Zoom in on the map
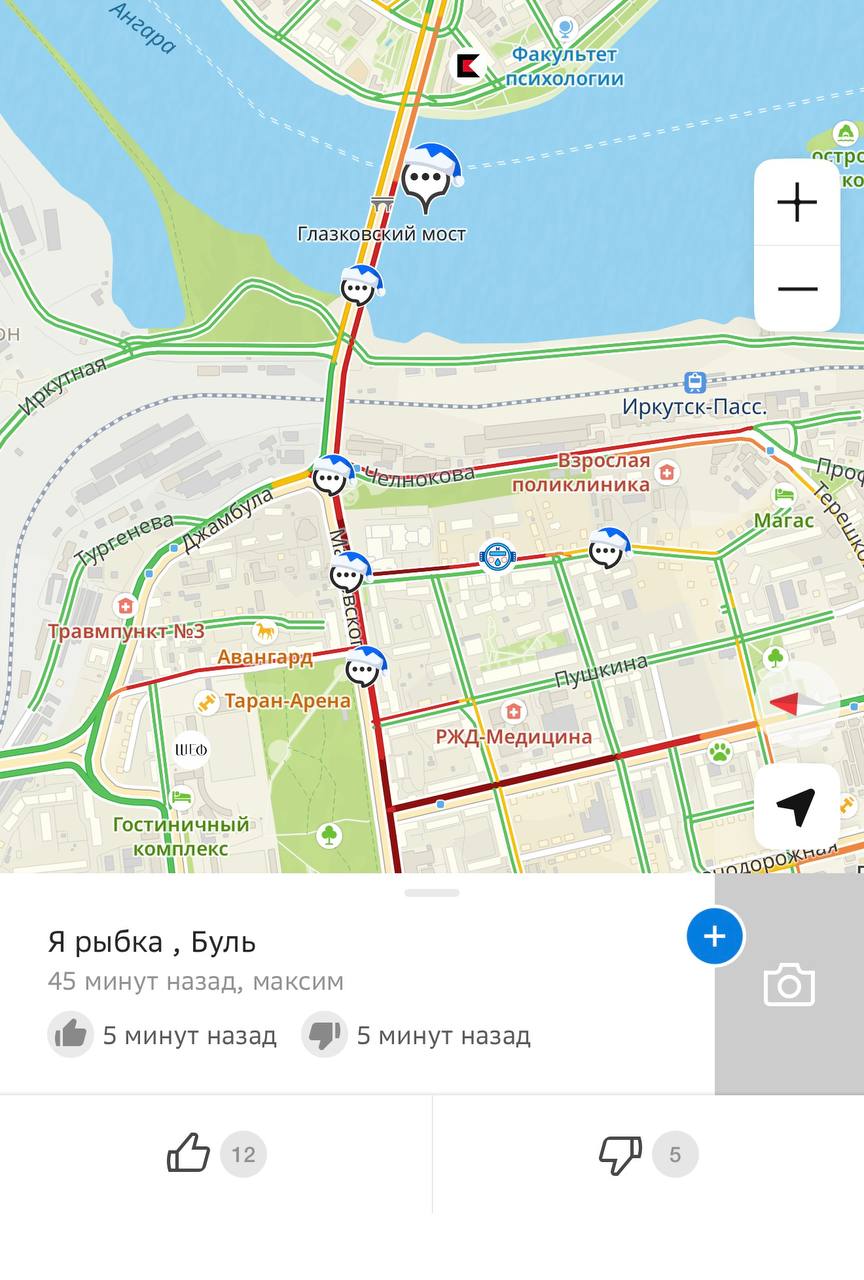 click(797, 203)
